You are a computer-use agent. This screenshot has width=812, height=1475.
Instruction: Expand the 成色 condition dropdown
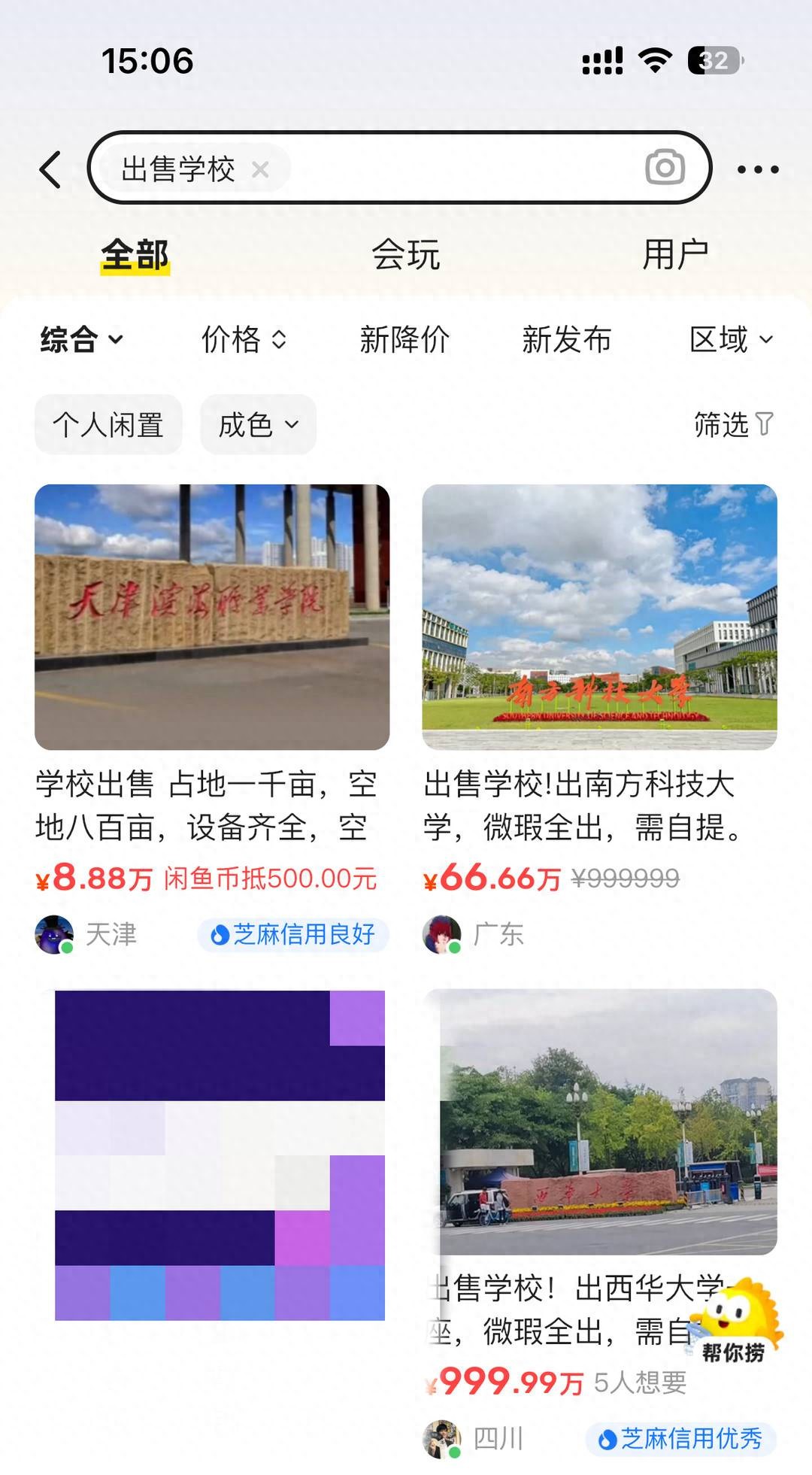256,424
